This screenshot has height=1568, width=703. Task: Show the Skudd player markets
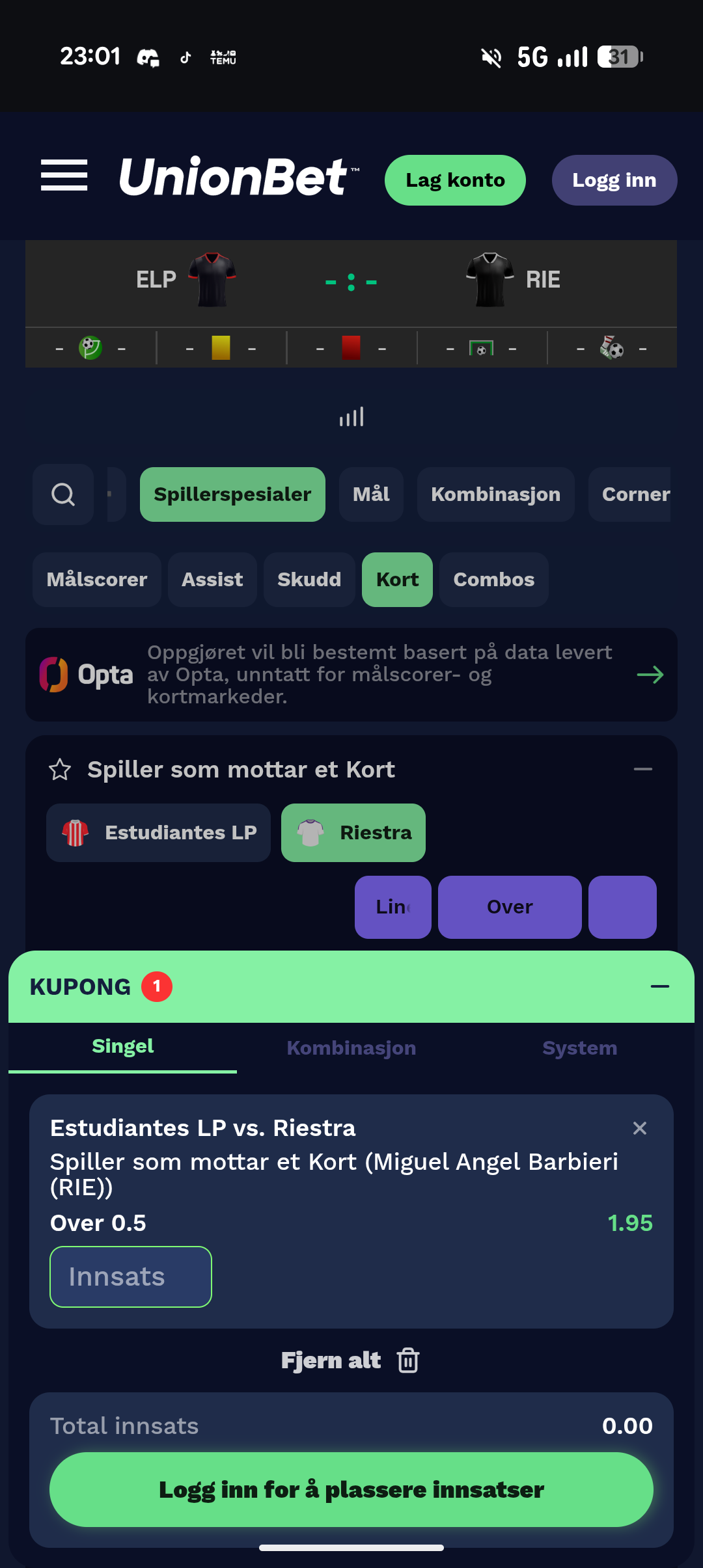[x=309, y=580]
